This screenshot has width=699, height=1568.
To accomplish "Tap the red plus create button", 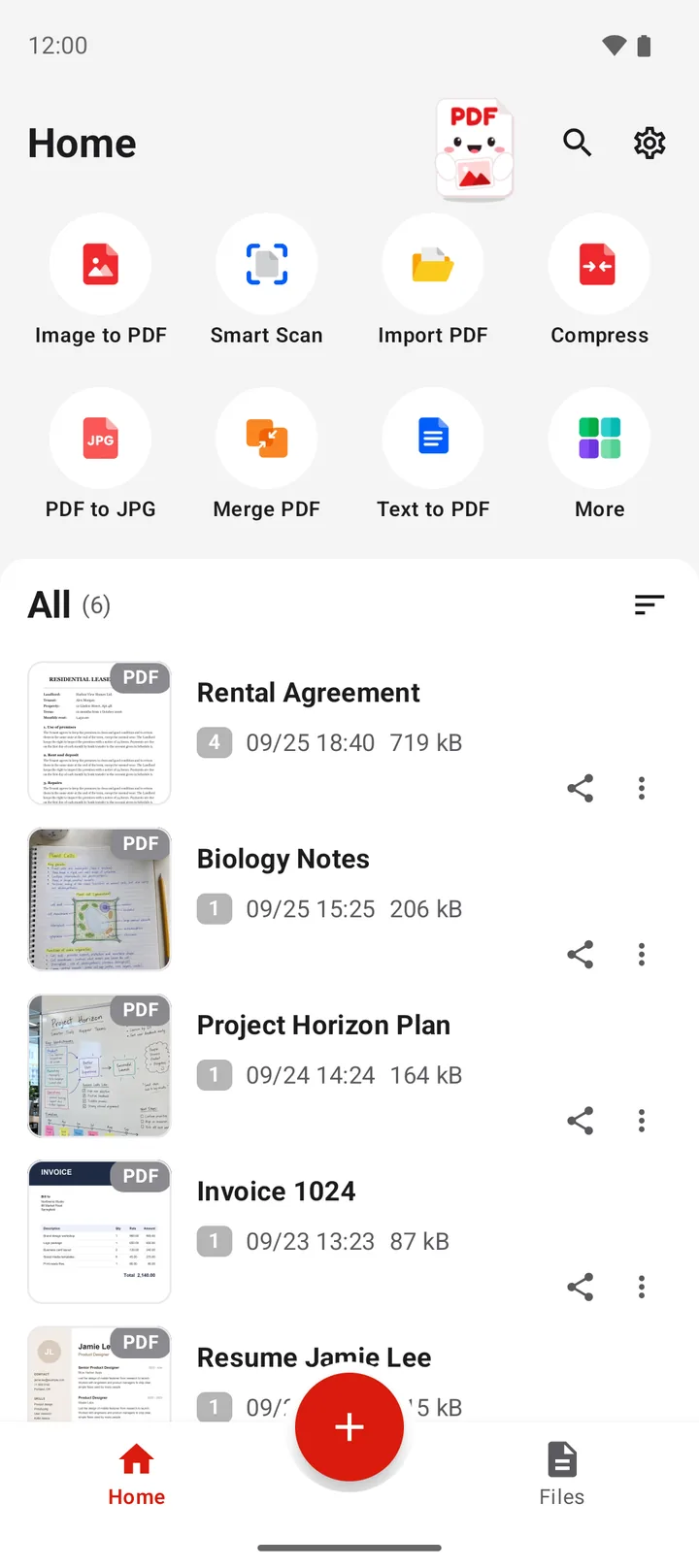I will 349,1426.
